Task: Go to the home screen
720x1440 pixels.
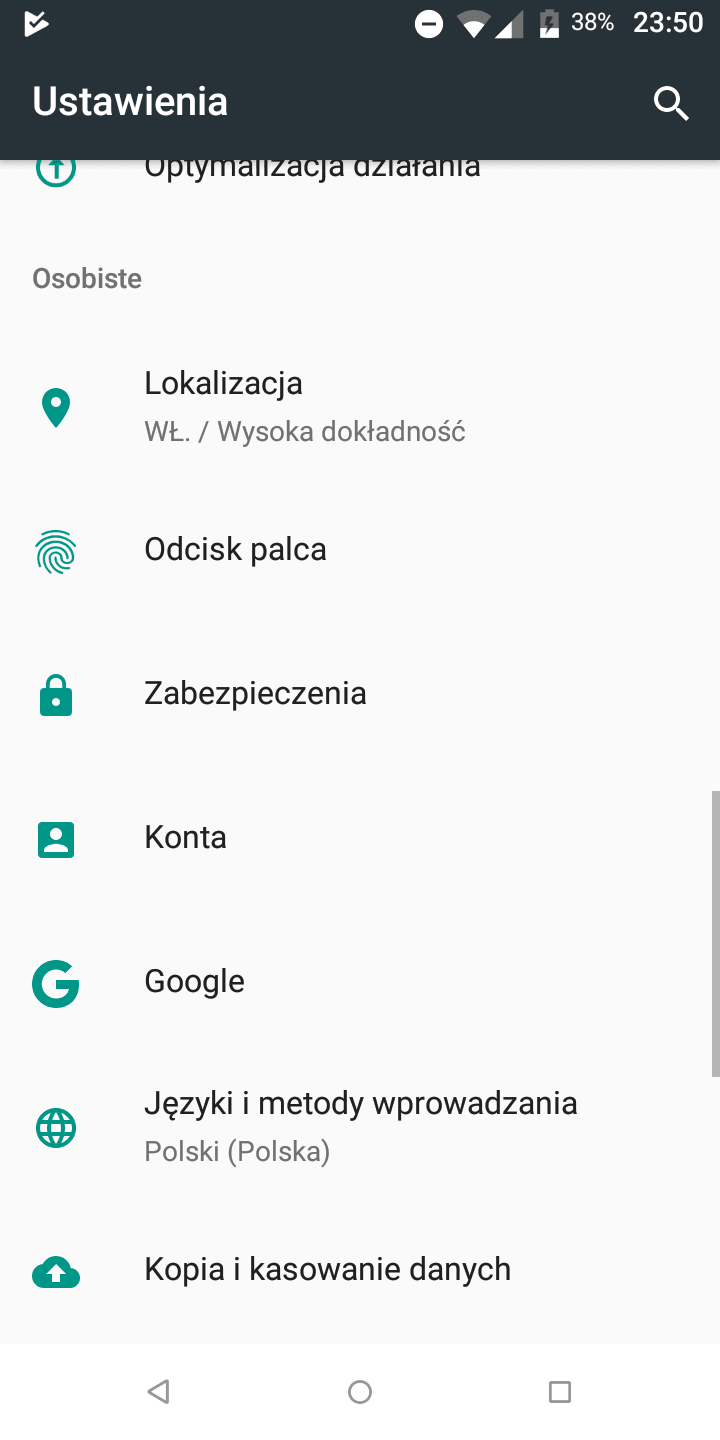Action: 360,1391
